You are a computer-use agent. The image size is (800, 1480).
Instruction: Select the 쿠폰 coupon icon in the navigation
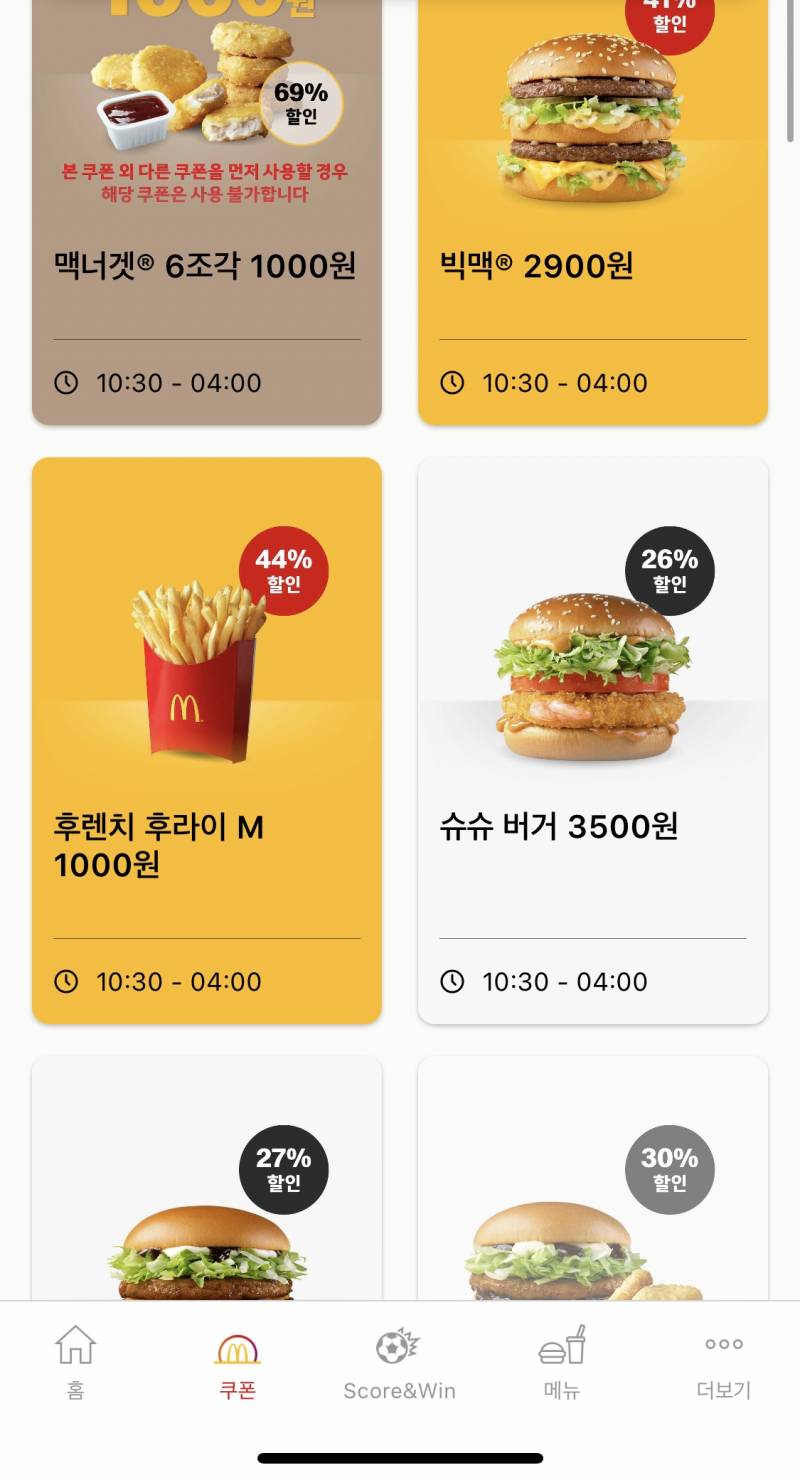click(x=237, y=1348)
